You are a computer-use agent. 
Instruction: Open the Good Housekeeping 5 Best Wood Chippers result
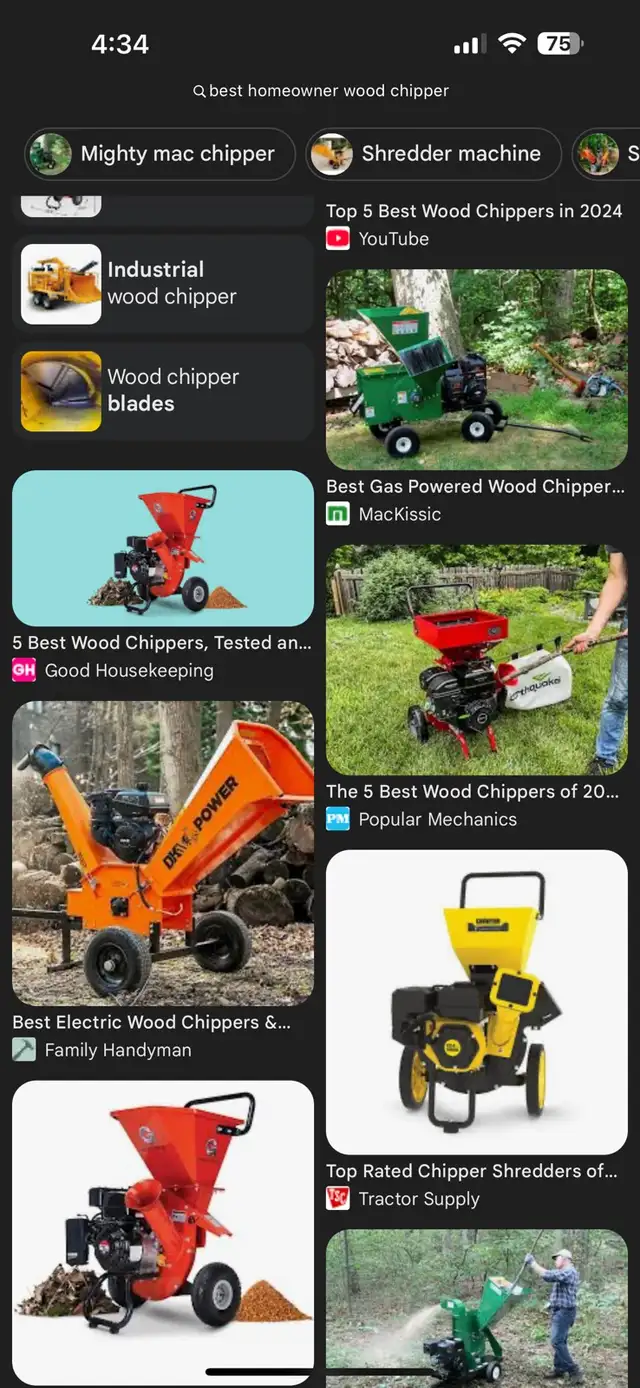pyautogui.click(x=163, y=577)
